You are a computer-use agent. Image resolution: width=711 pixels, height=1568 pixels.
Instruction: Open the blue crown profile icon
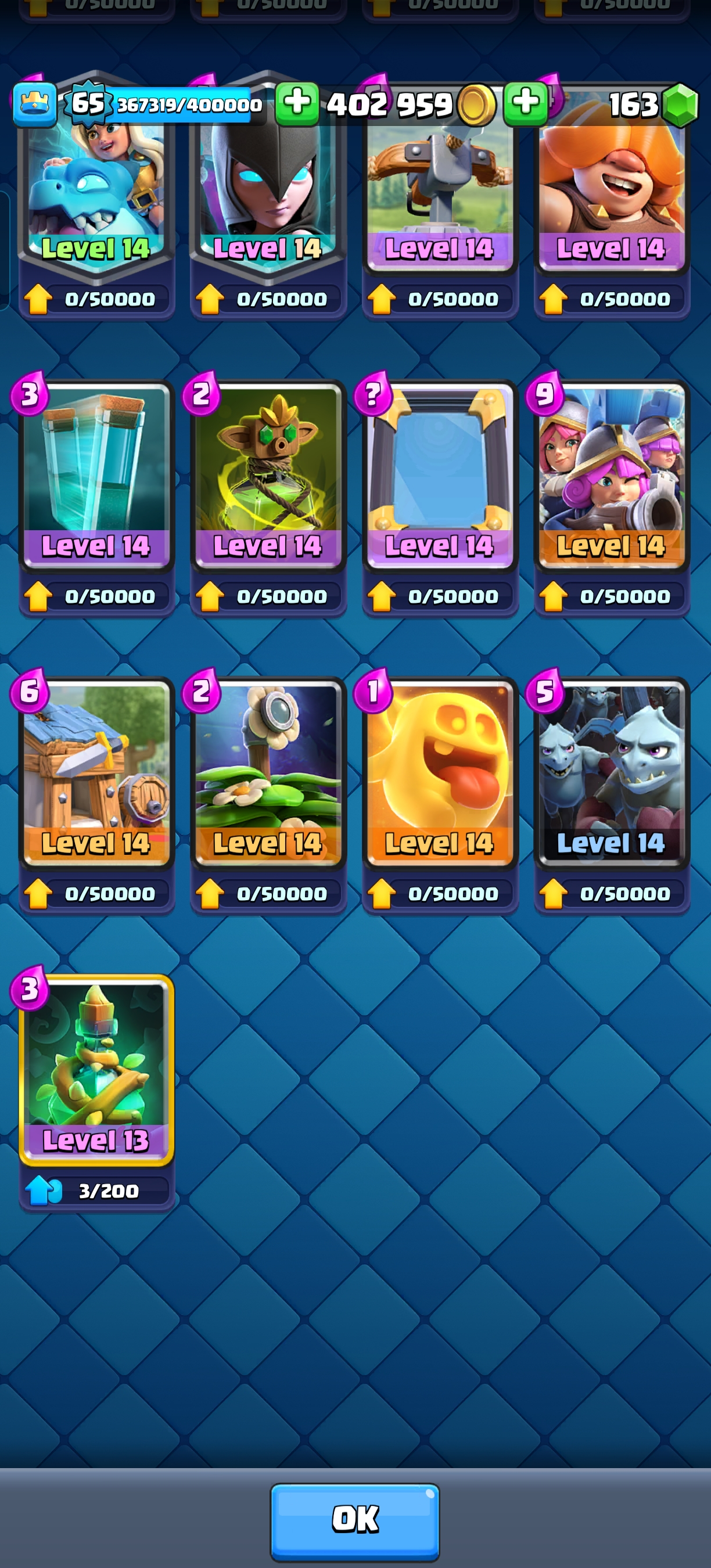[x=35, y=105]
